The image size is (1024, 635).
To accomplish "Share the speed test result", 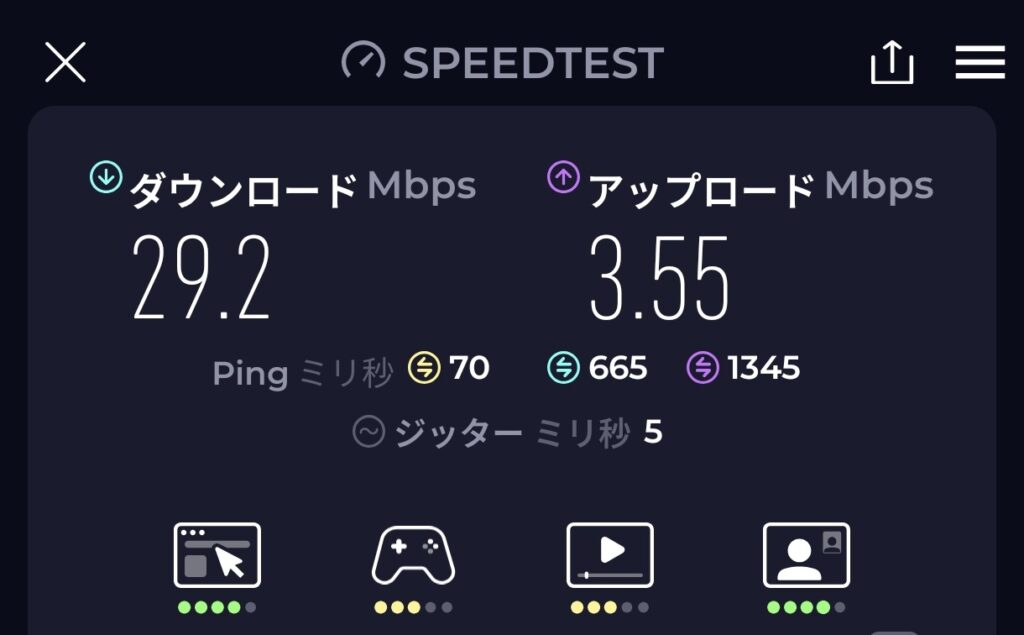I will click(892, 63).
